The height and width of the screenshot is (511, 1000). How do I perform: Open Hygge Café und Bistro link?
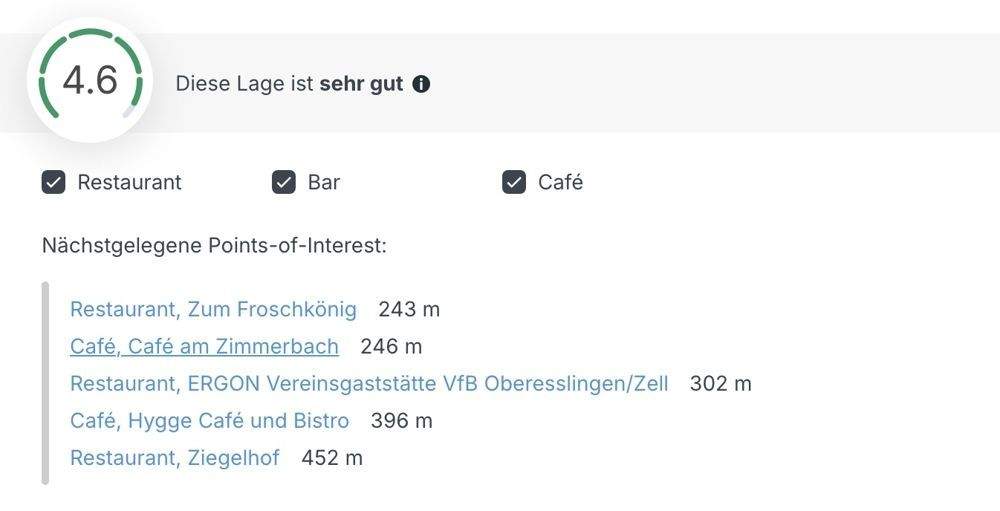pos(209,421)
